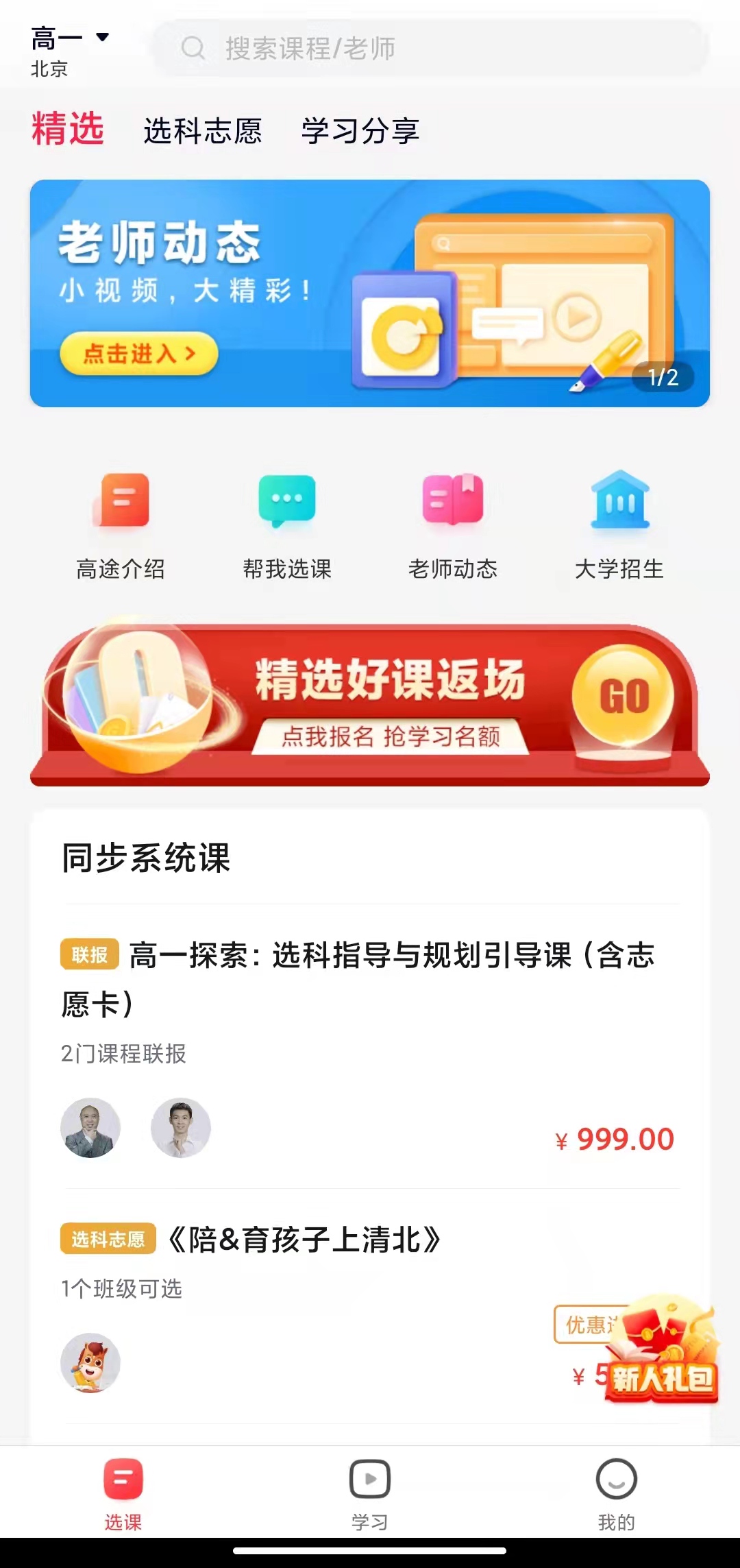Switch to the 学习分享 tab
This screenshot has height=1568, width=740.
pyautogui.click(x=360, y=130)
